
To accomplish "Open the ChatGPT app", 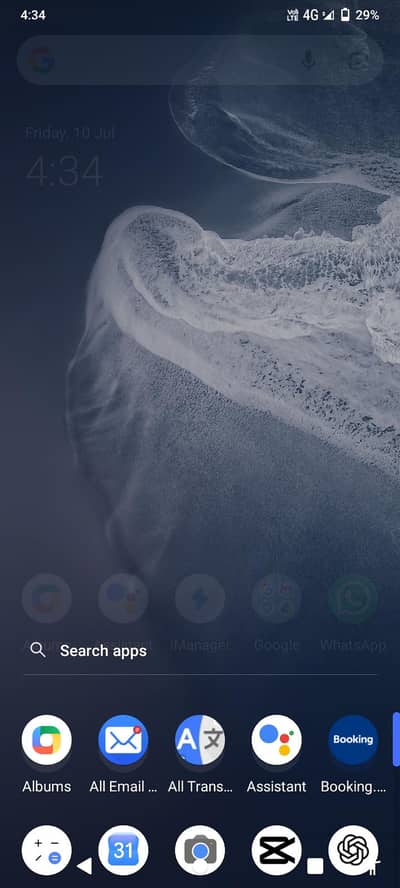I will coord(353,850).
